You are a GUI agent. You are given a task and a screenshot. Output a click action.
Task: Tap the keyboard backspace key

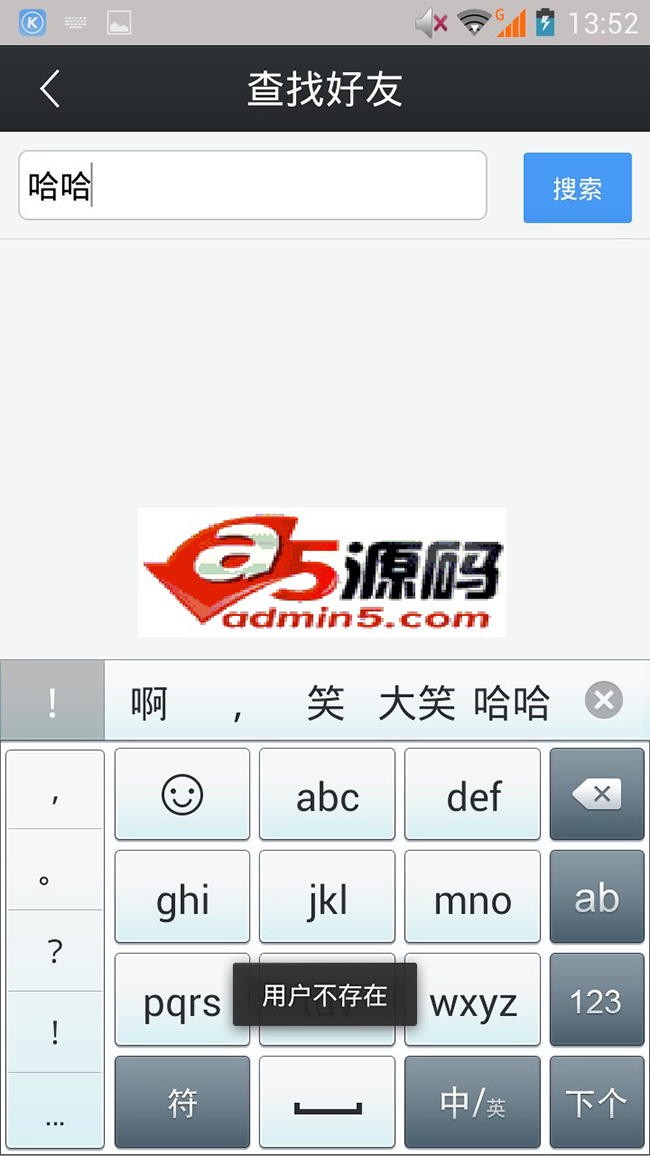pyautogui.click(x=596, y=794)
